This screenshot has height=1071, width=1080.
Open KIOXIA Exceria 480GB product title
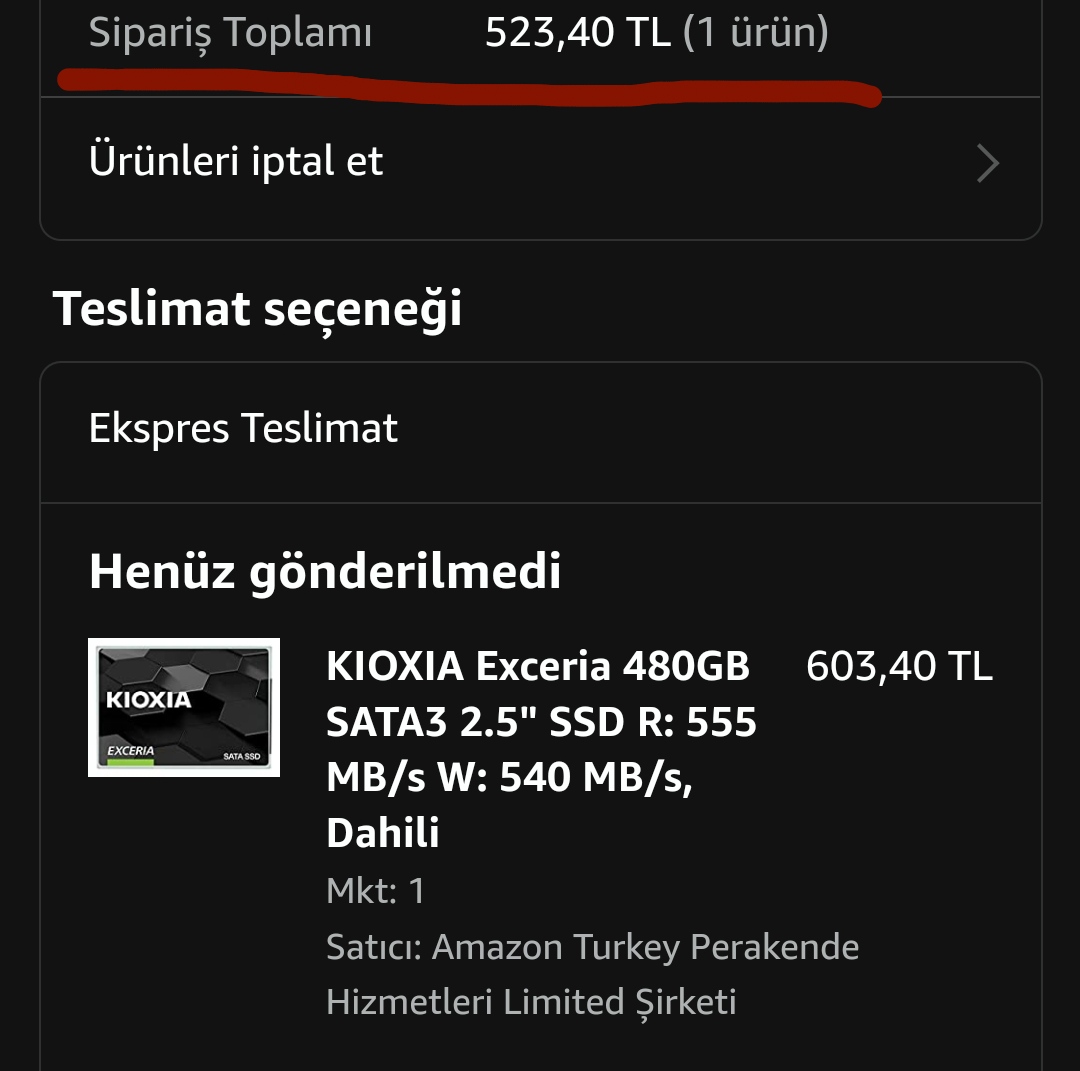(540, 748)
